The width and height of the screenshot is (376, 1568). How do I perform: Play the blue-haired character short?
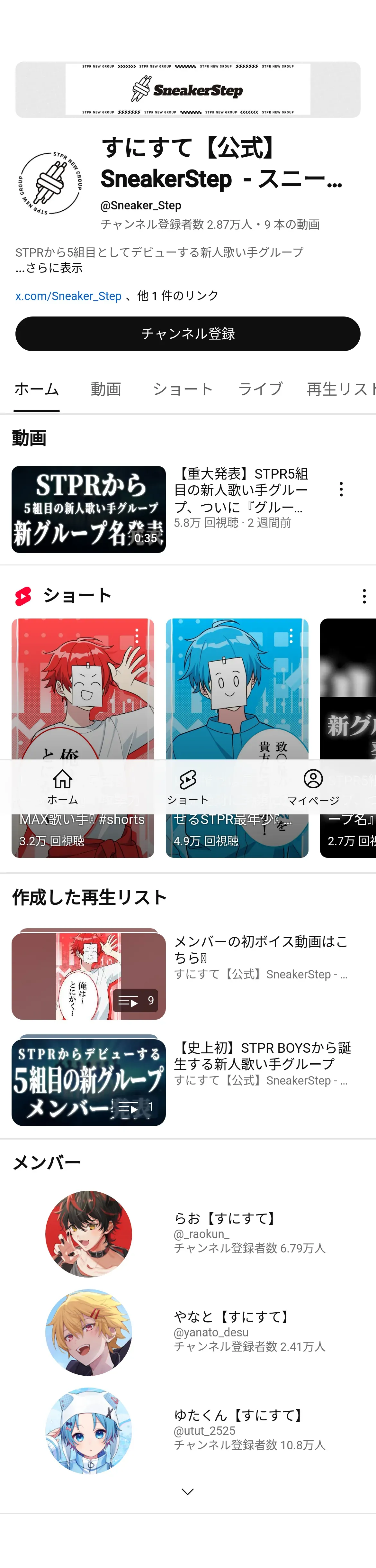click(x=237, y=688)
